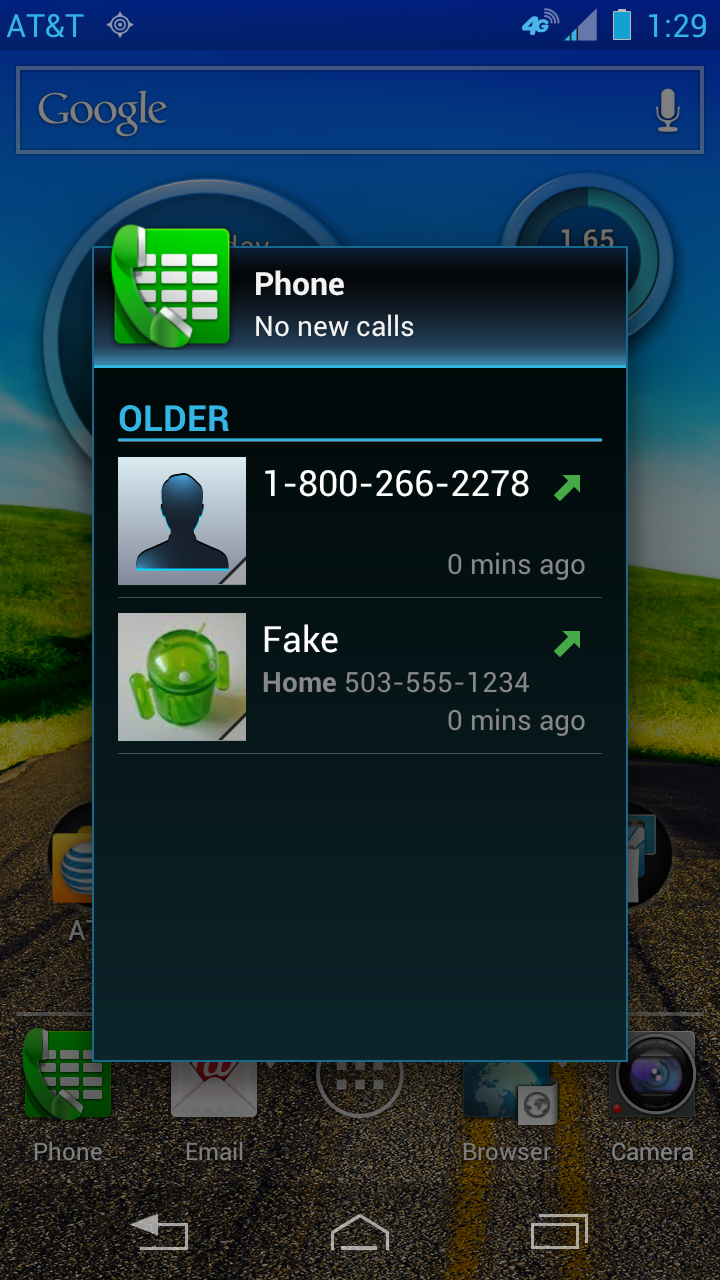Go back with the navigation arrow
The width and height of the screenshot is (720, 1280).
[160, 1232]
